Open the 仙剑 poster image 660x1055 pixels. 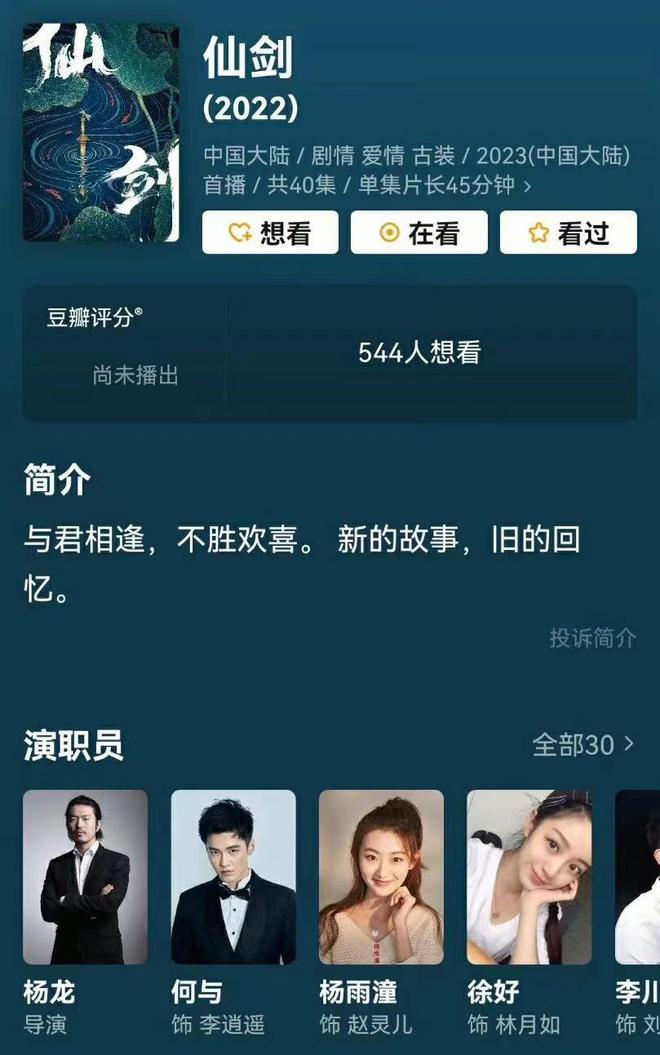tap(101, 133)
